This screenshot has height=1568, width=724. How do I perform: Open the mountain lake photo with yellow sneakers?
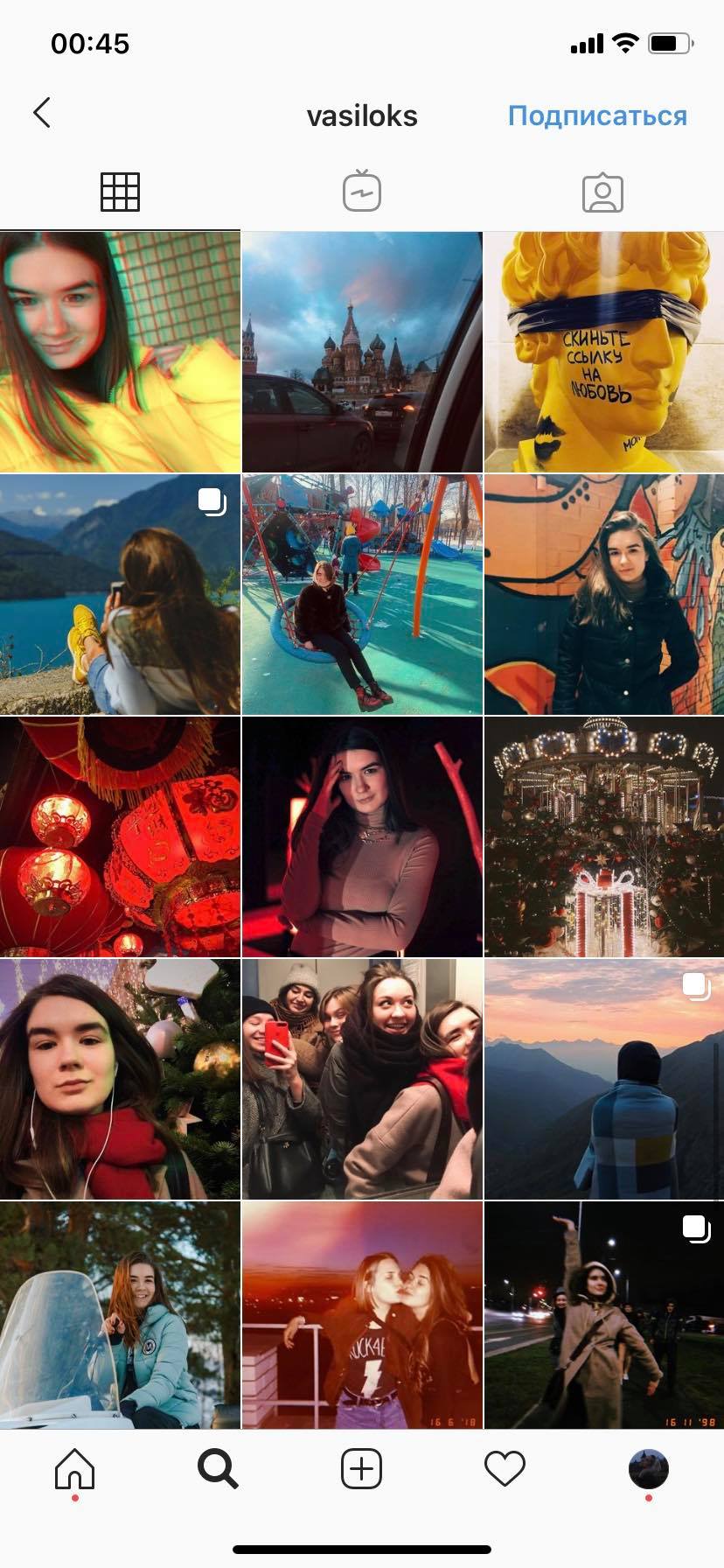[120, 594]
